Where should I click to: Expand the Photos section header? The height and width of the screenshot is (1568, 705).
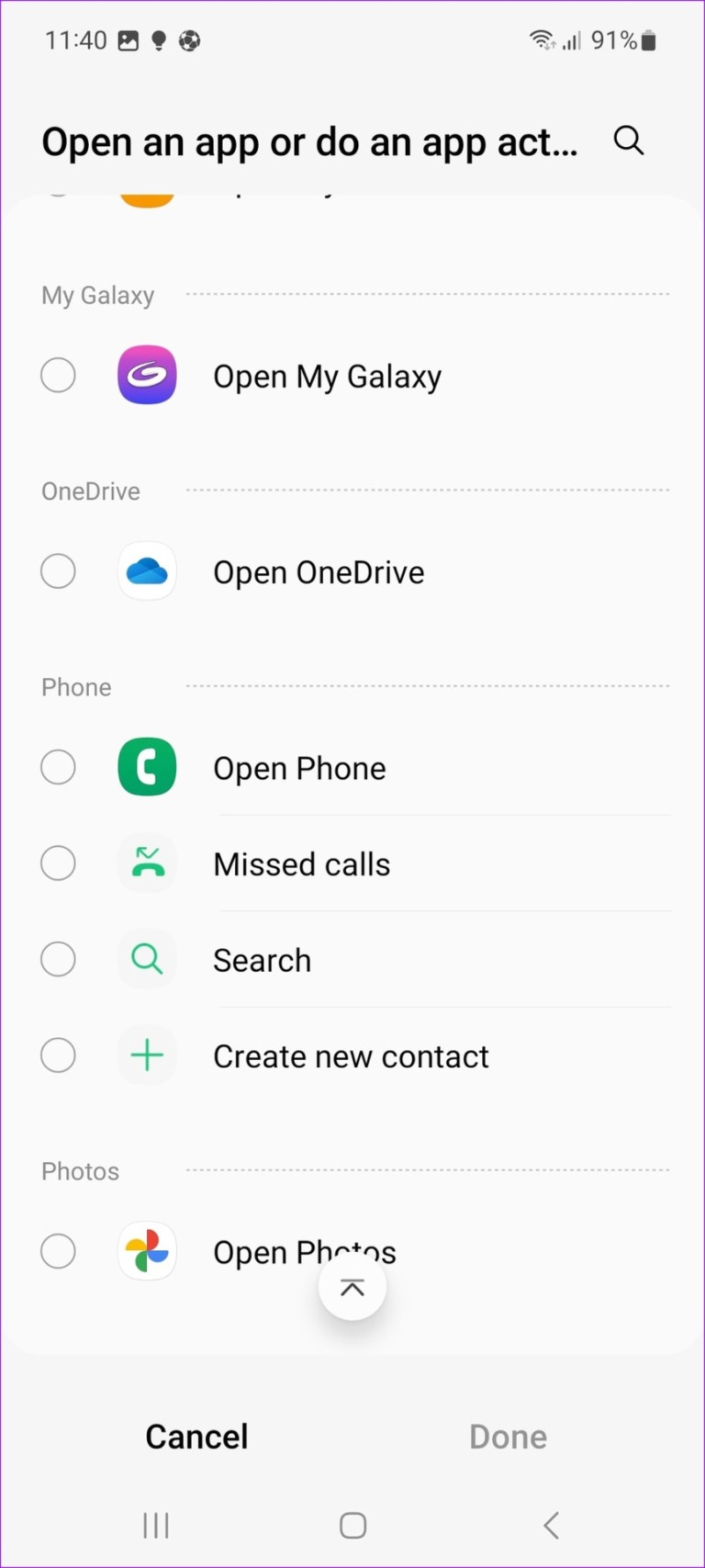[x=80, y=1171]
